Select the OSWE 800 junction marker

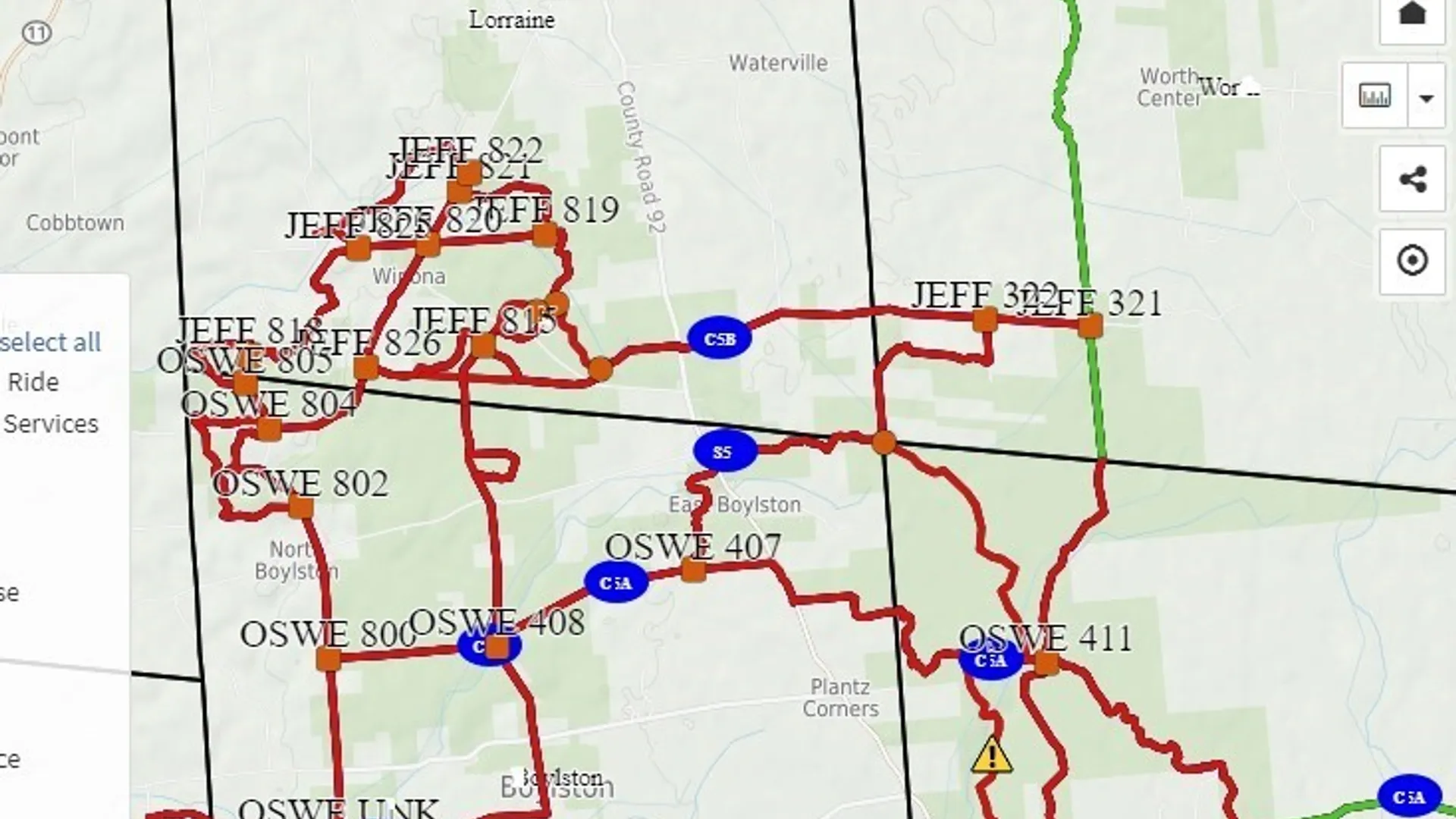[328, 658]
